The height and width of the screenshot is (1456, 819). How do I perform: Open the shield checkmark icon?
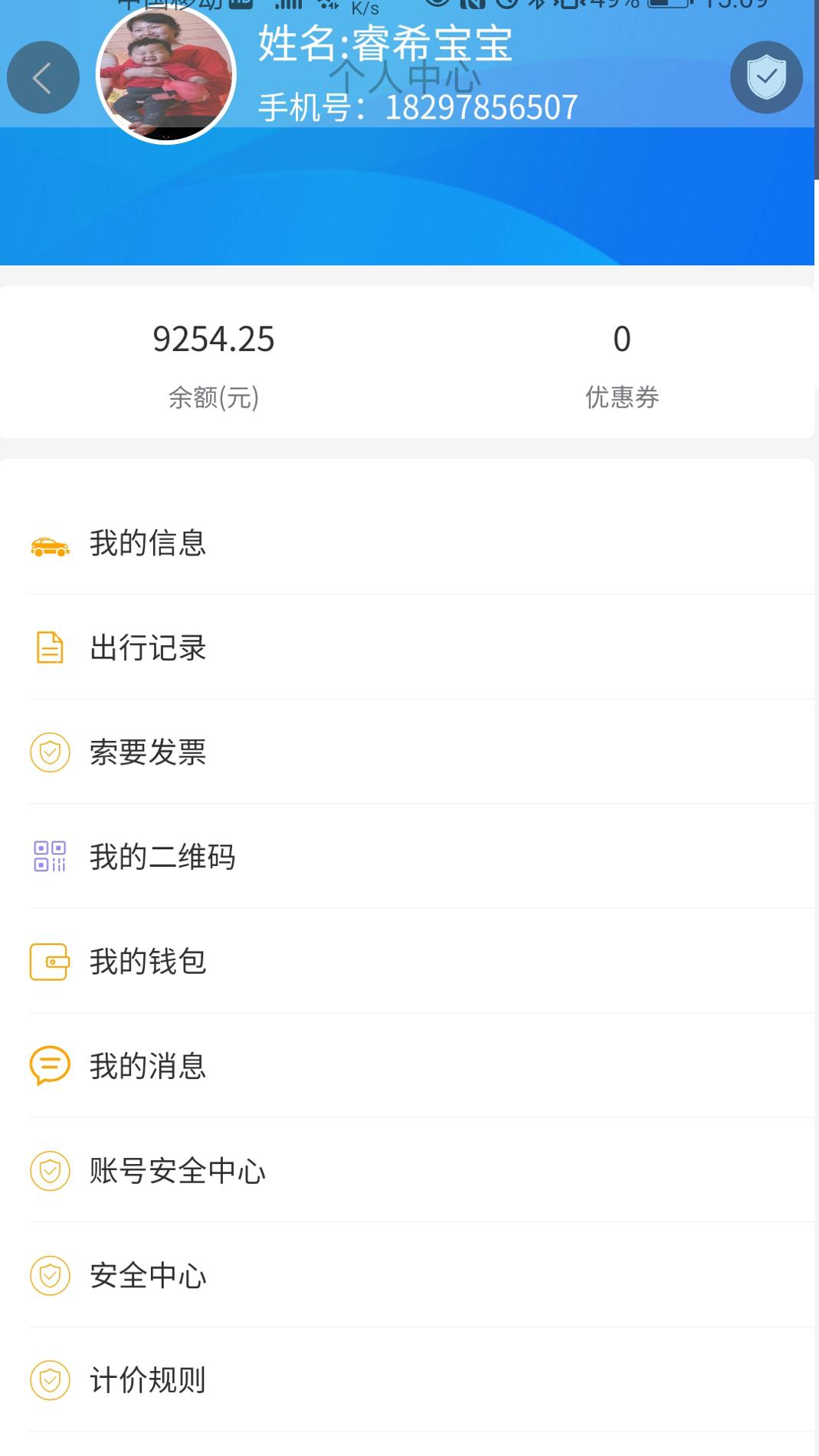coord(766,77)
